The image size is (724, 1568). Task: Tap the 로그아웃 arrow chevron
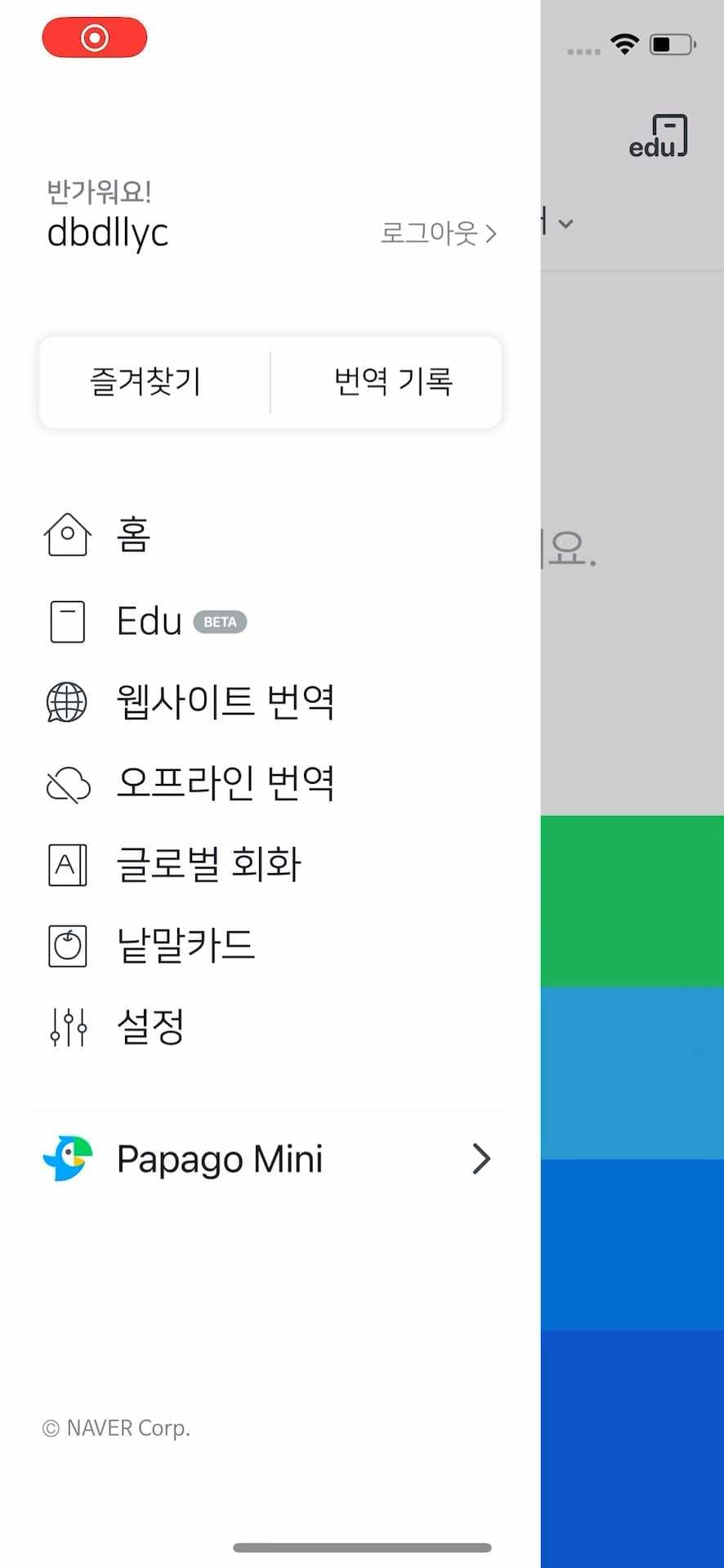493,234
